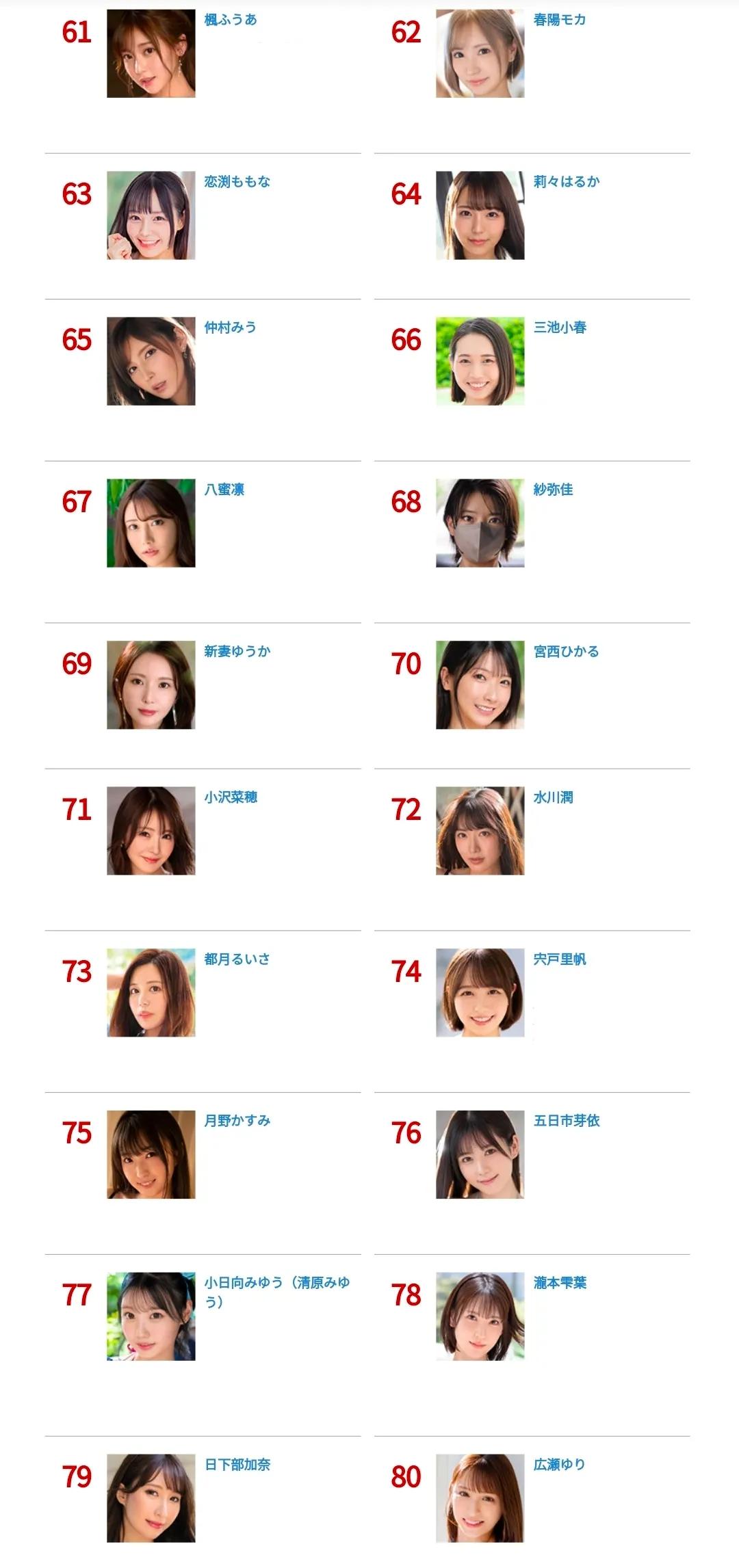
Task: Tap the 春陽モカ name link
Action: coord(560,20)
